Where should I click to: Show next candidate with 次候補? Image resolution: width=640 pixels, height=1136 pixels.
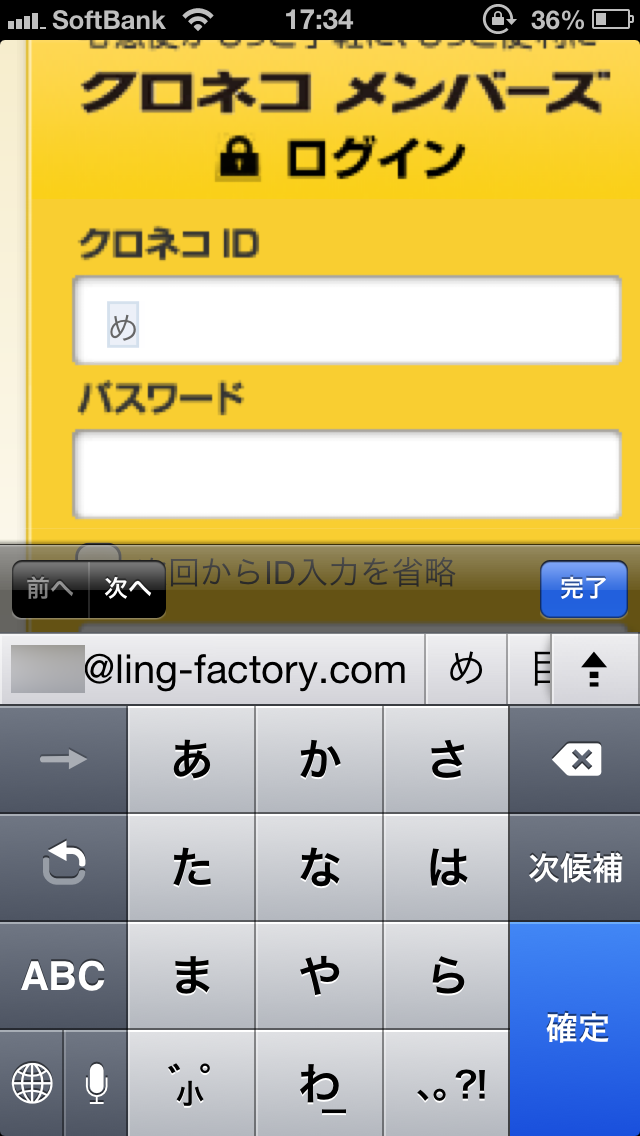pos(575,868)
